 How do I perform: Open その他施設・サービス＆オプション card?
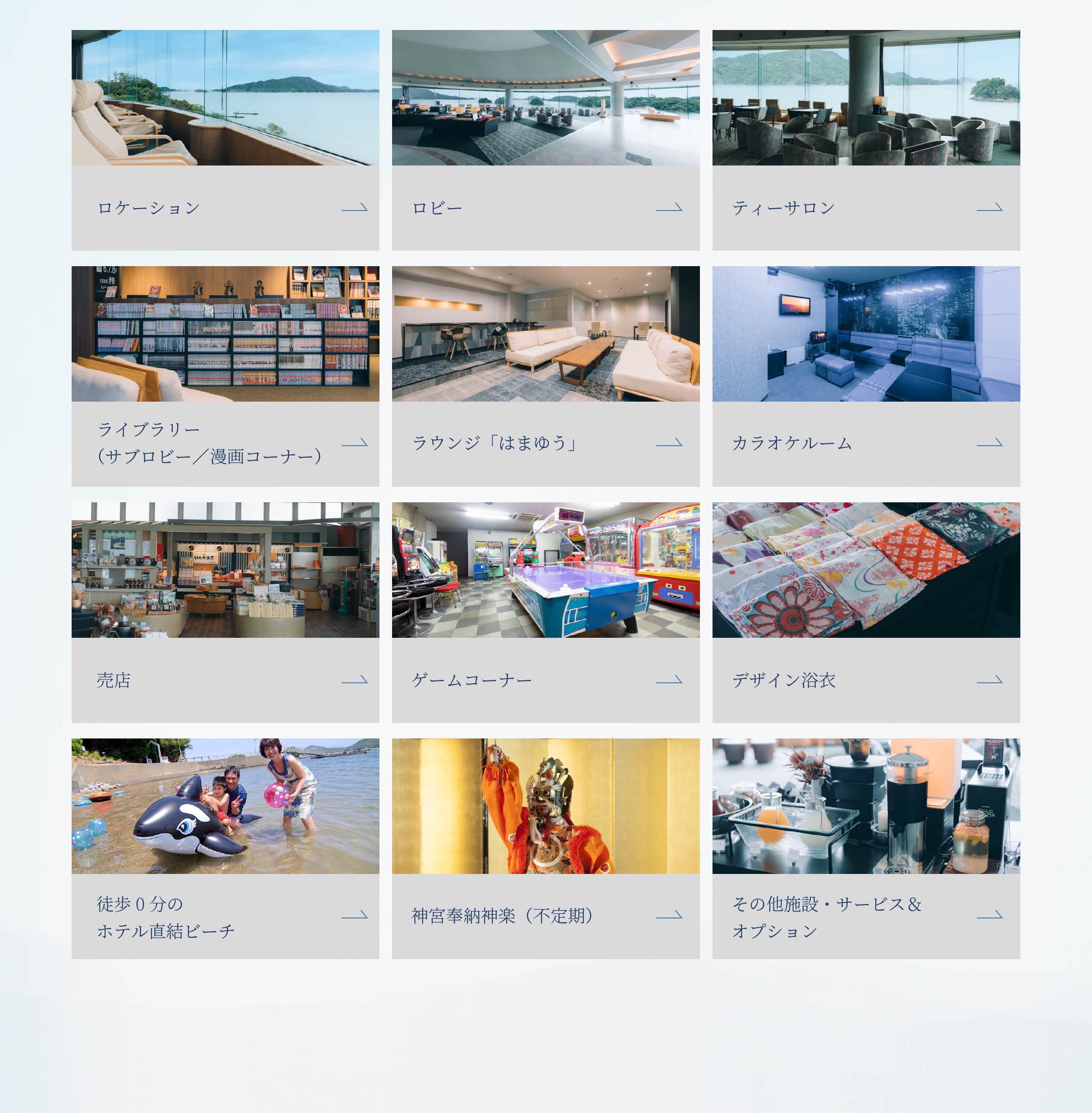pos(865,848)
